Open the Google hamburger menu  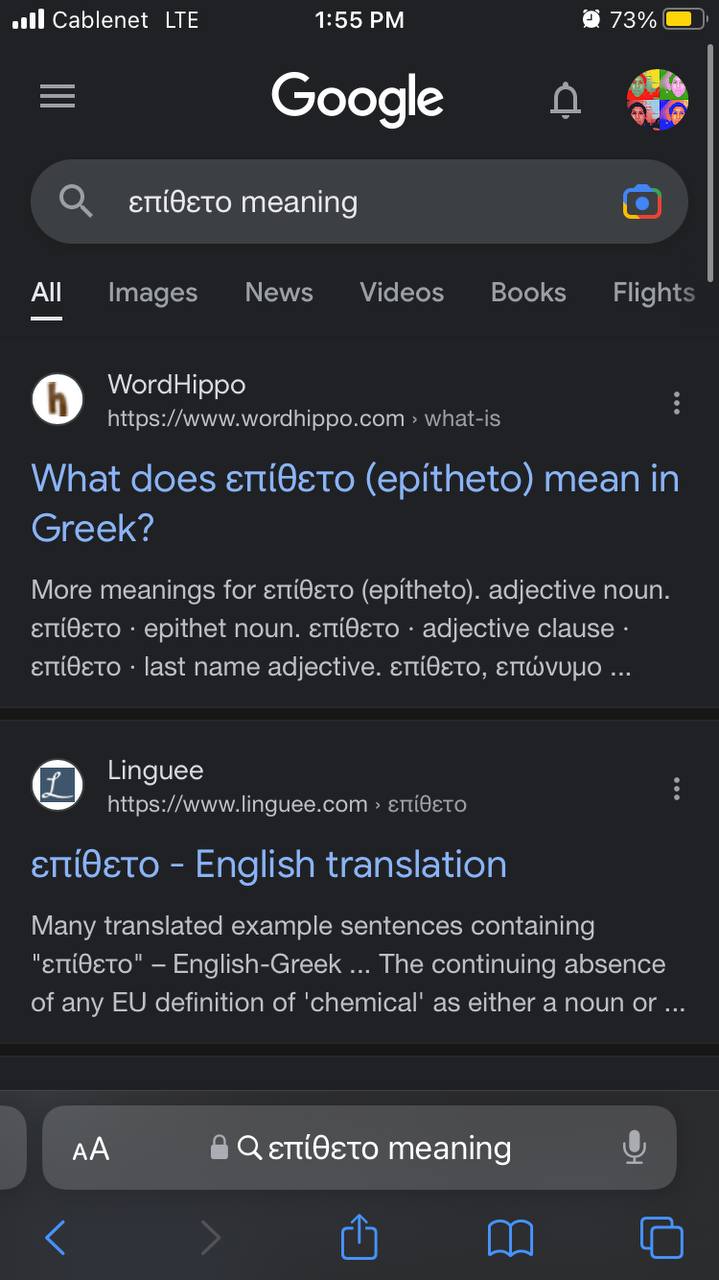(57, 96)
